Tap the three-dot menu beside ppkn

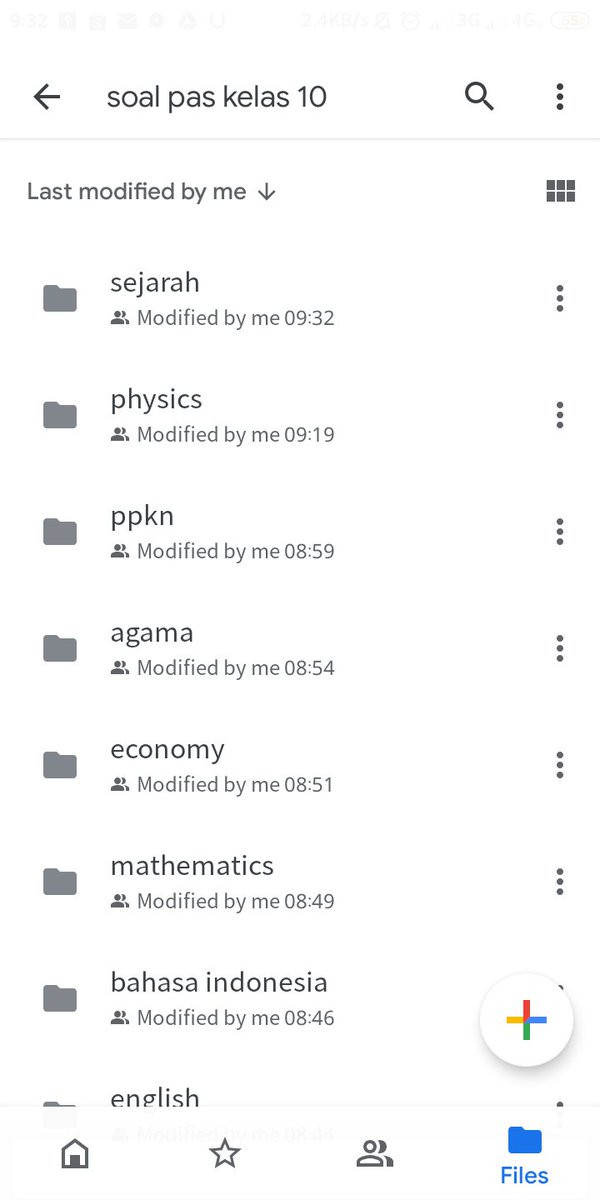point(559,532)
